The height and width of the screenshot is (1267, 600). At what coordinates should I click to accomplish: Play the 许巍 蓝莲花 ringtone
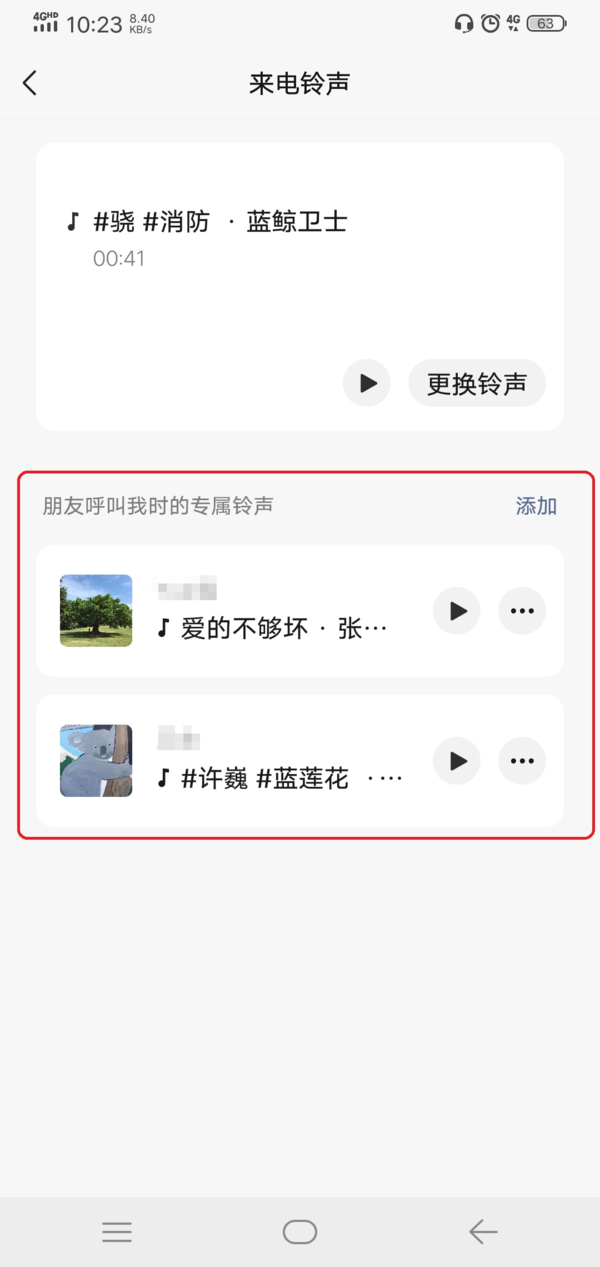click(x=457, y=761)
